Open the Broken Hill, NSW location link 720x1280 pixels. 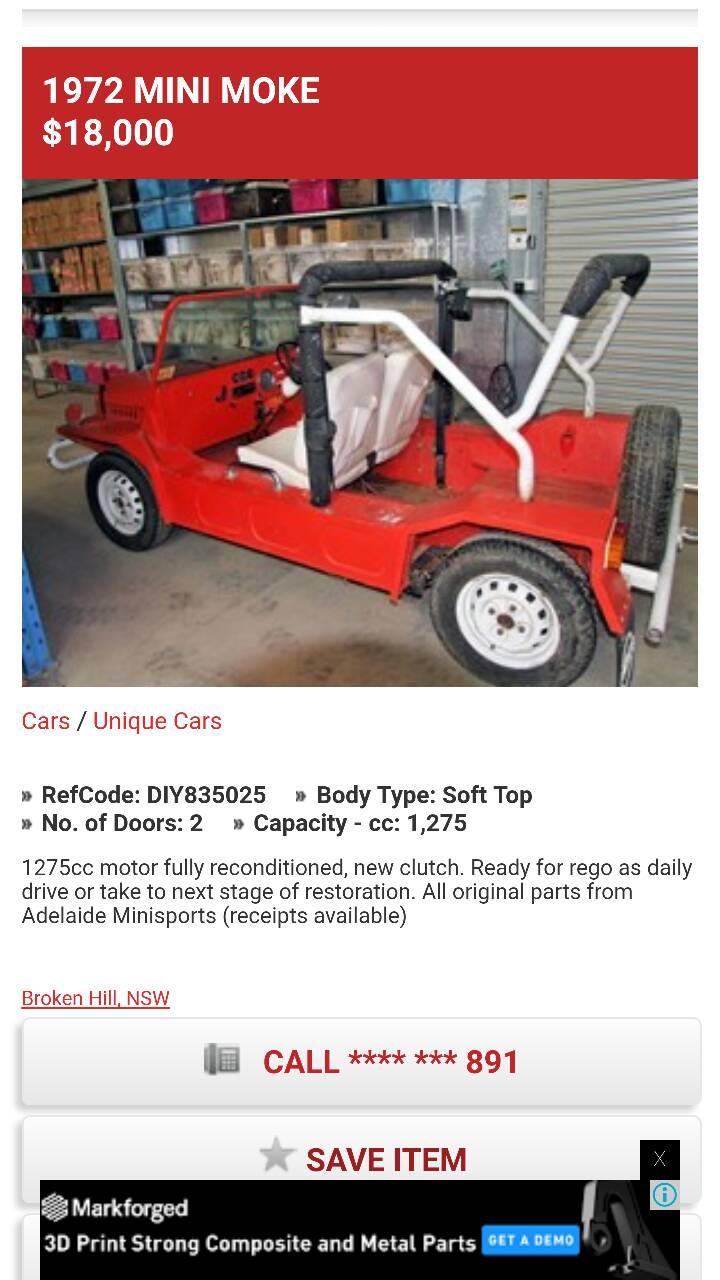tap(96, 998)
